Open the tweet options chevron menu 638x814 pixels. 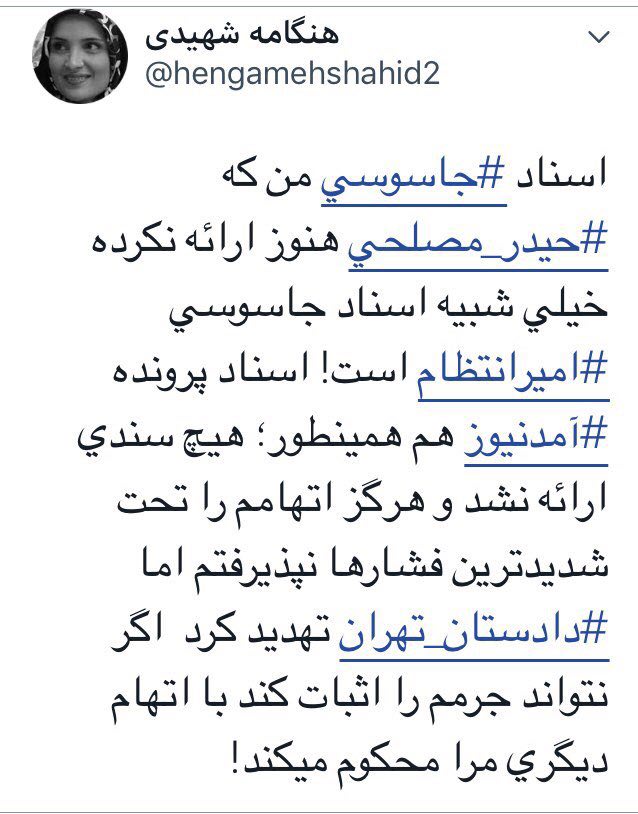600,39
